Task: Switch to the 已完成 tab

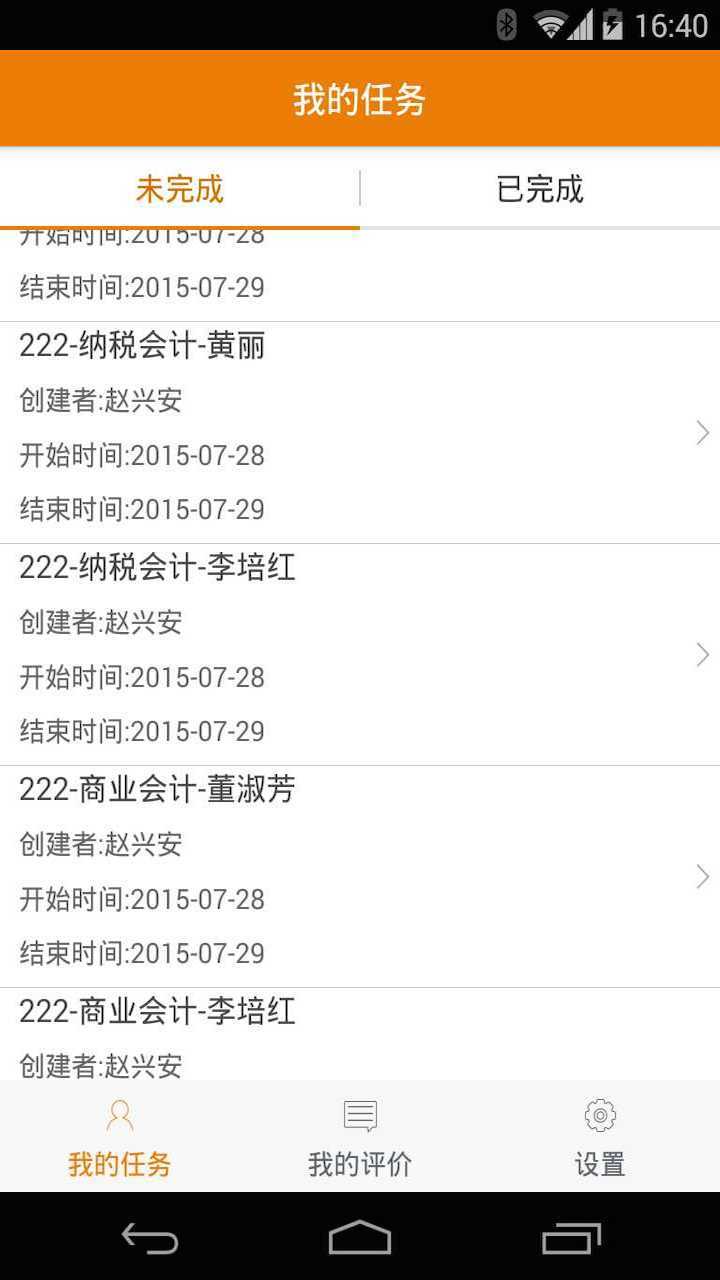Action: coord(538,189)
